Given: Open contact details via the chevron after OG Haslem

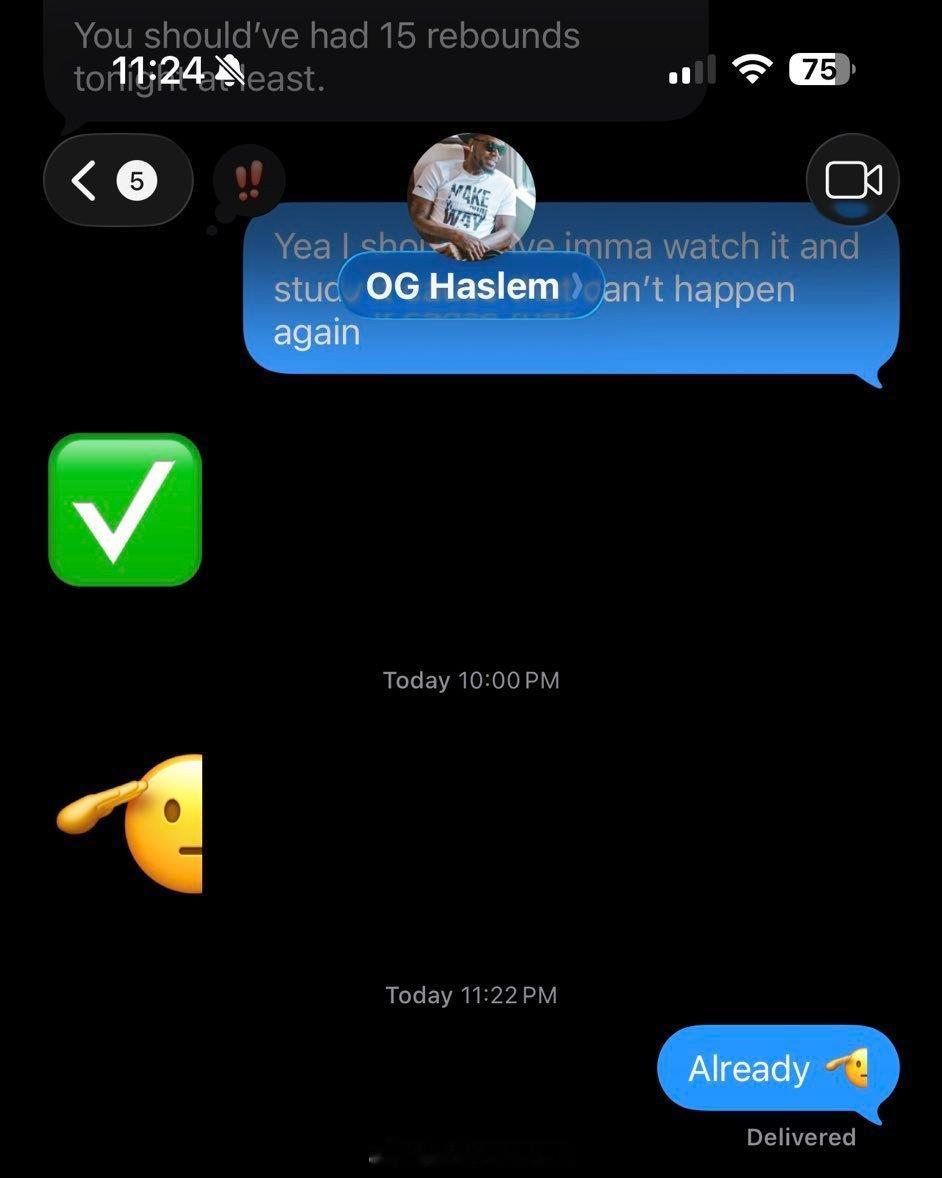Looking at the screenshot, I should click(x=580, y=285).
